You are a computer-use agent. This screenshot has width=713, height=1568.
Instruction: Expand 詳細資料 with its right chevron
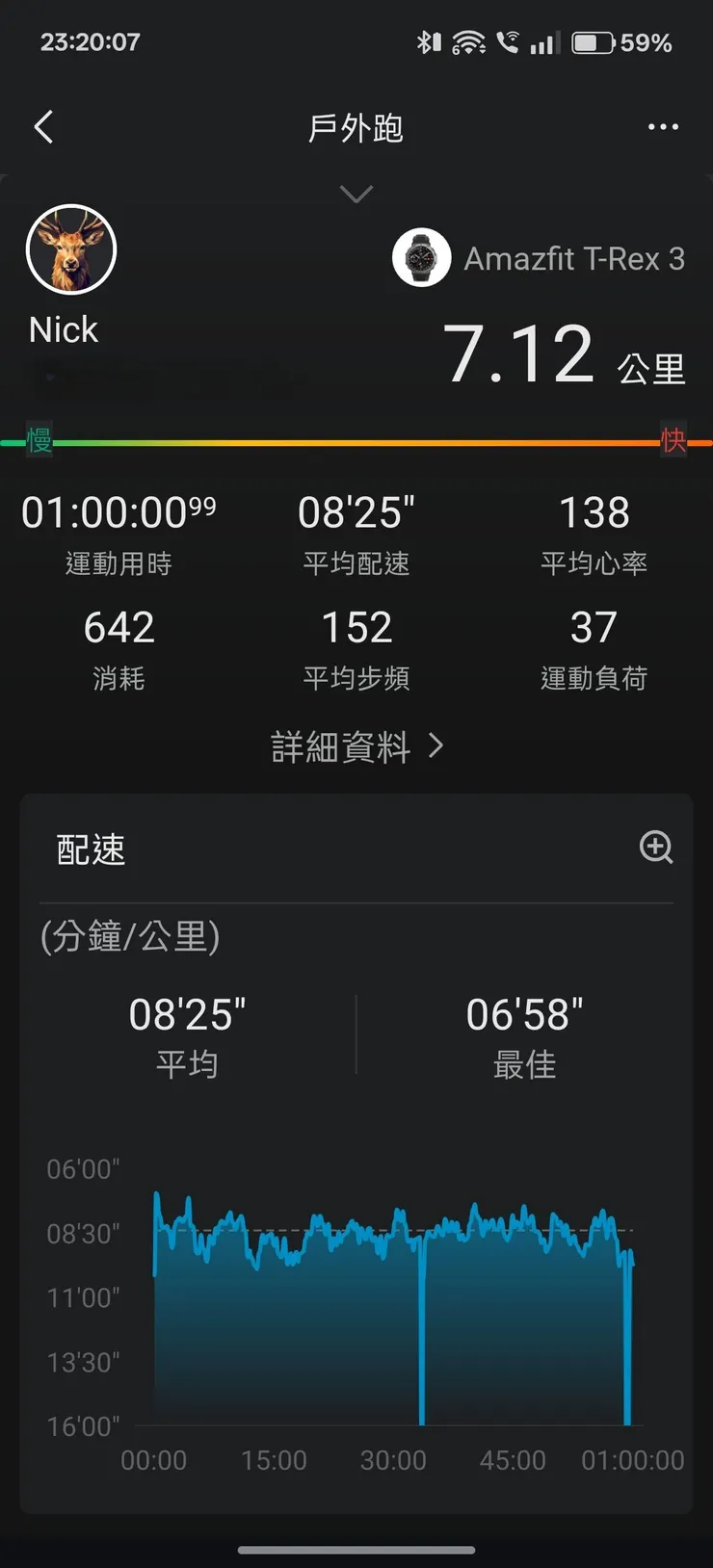click(436, 746)
